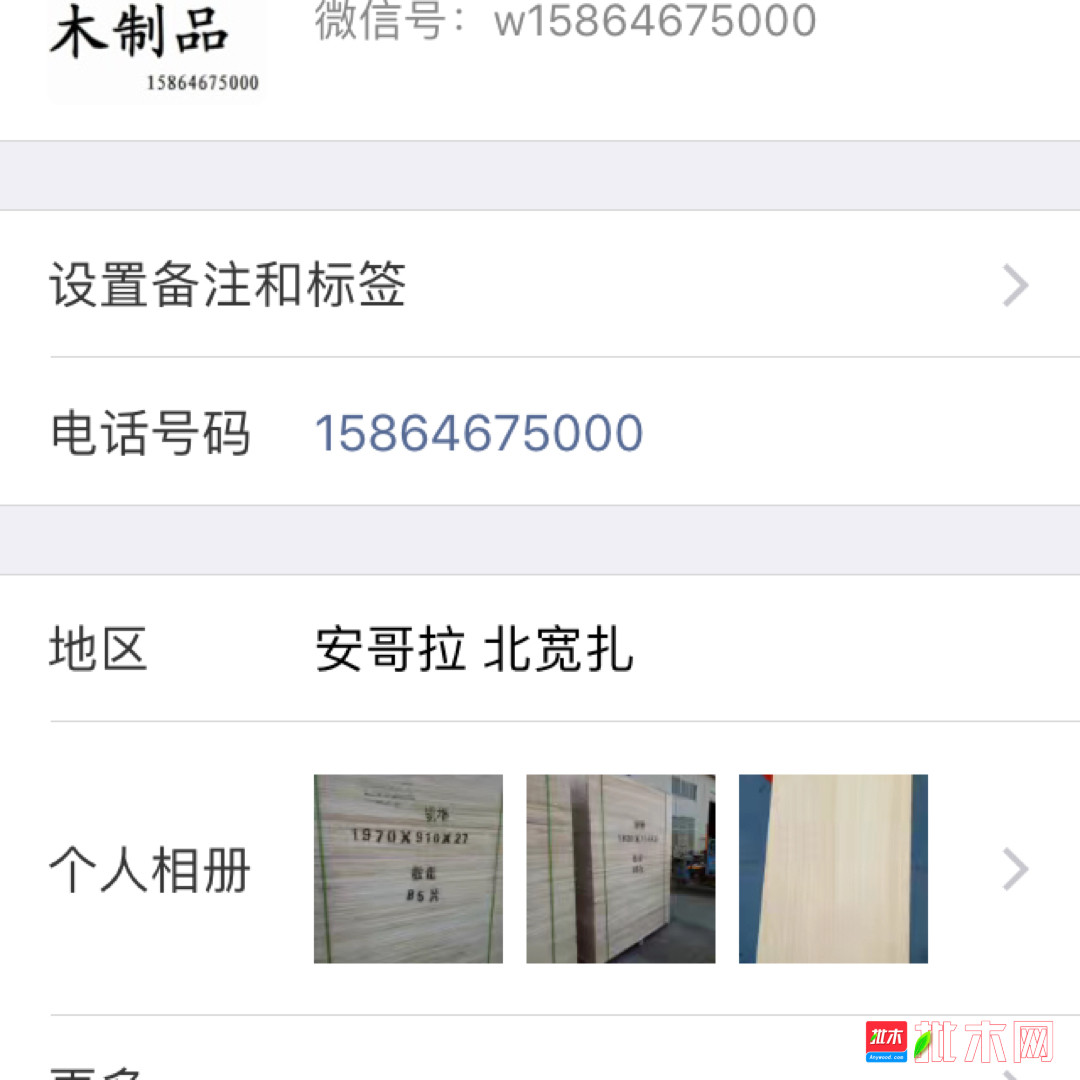Viewport: 1080px width, 1080px height.
Task: Tap phone number 15864675000 link
Action: pyautogui.click(x=478, y=433)
